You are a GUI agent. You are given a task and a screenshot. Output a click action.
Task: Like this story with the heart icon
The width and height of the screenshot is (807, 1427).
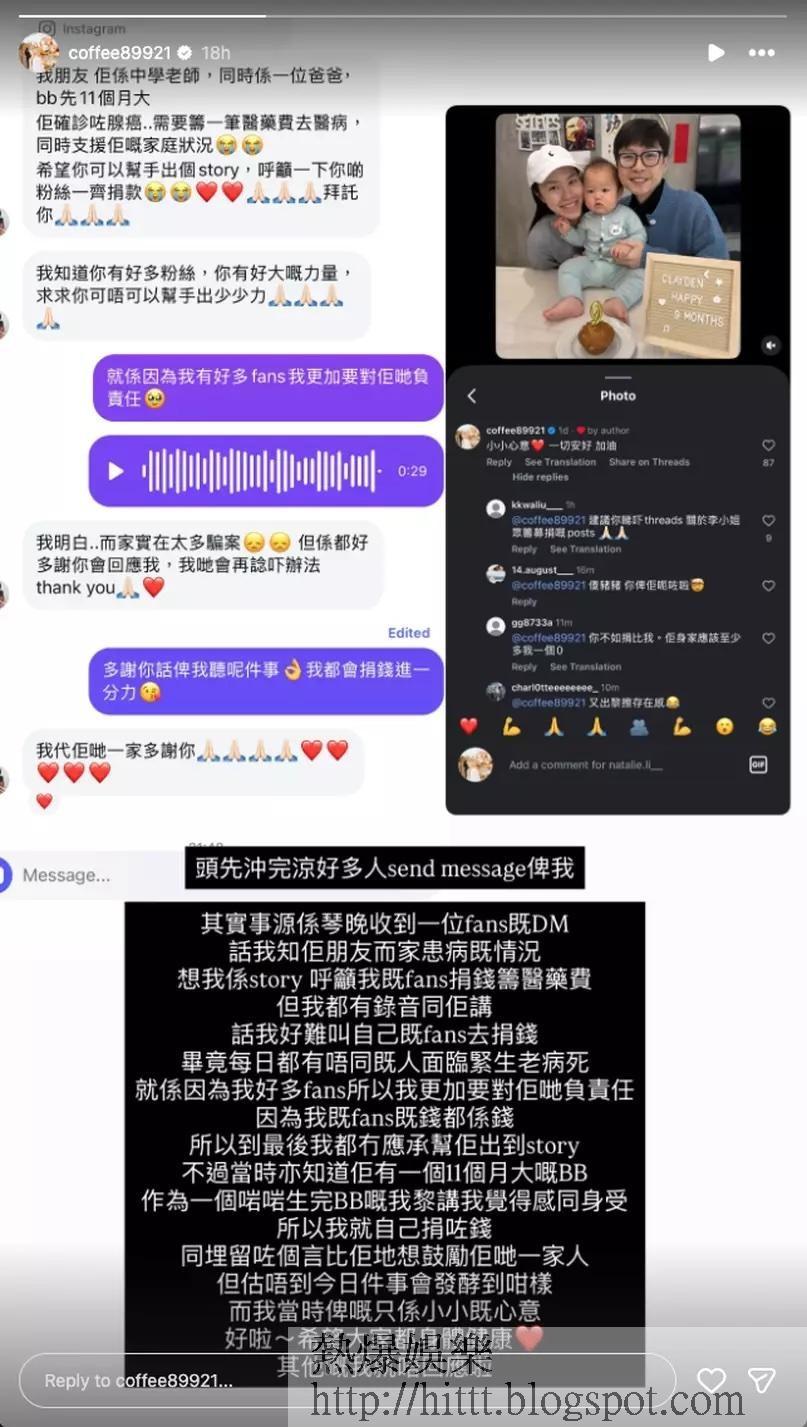pyautogui.click(x=711, y=1381)
